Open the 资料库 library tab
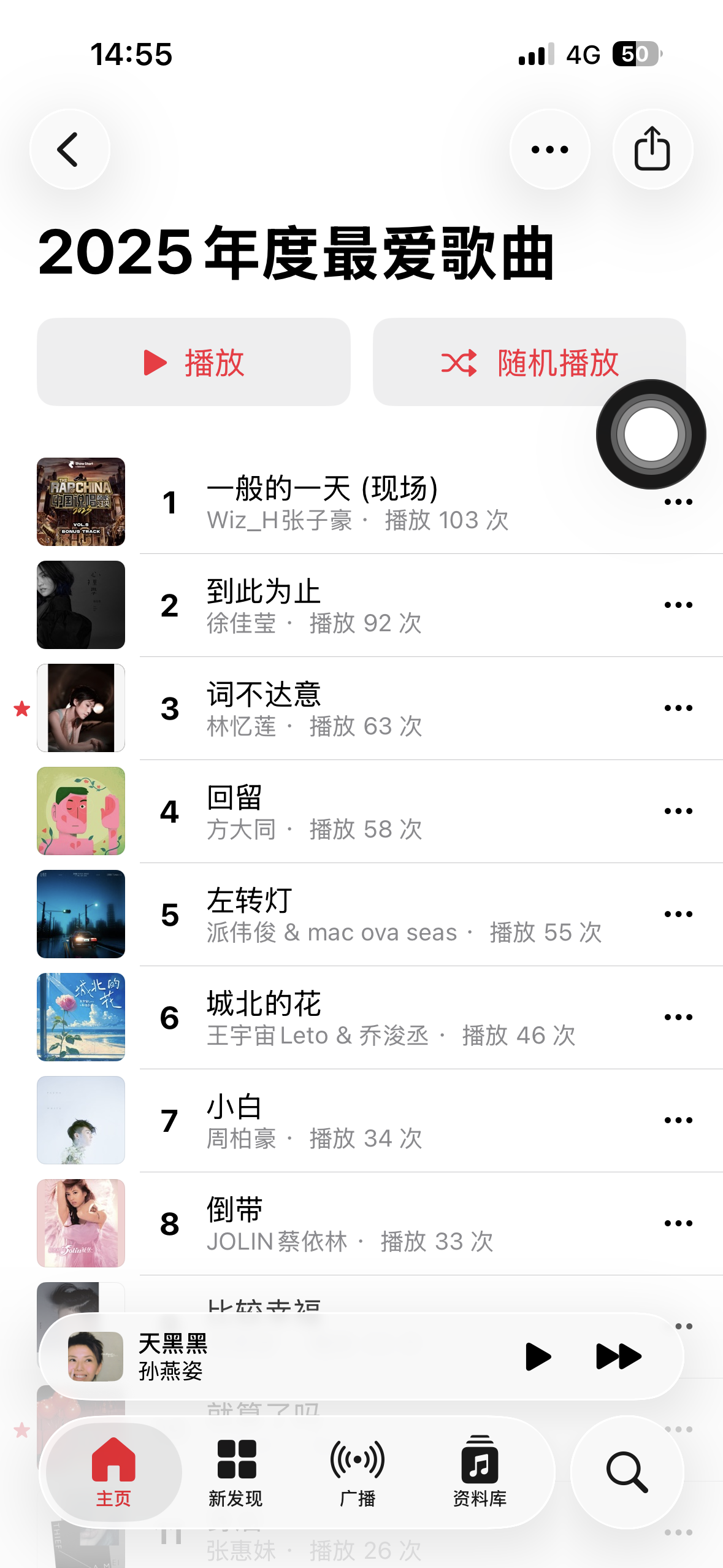Viewport: 723px width, 1568px height. pyautogui.click(x=480, y=1472)
